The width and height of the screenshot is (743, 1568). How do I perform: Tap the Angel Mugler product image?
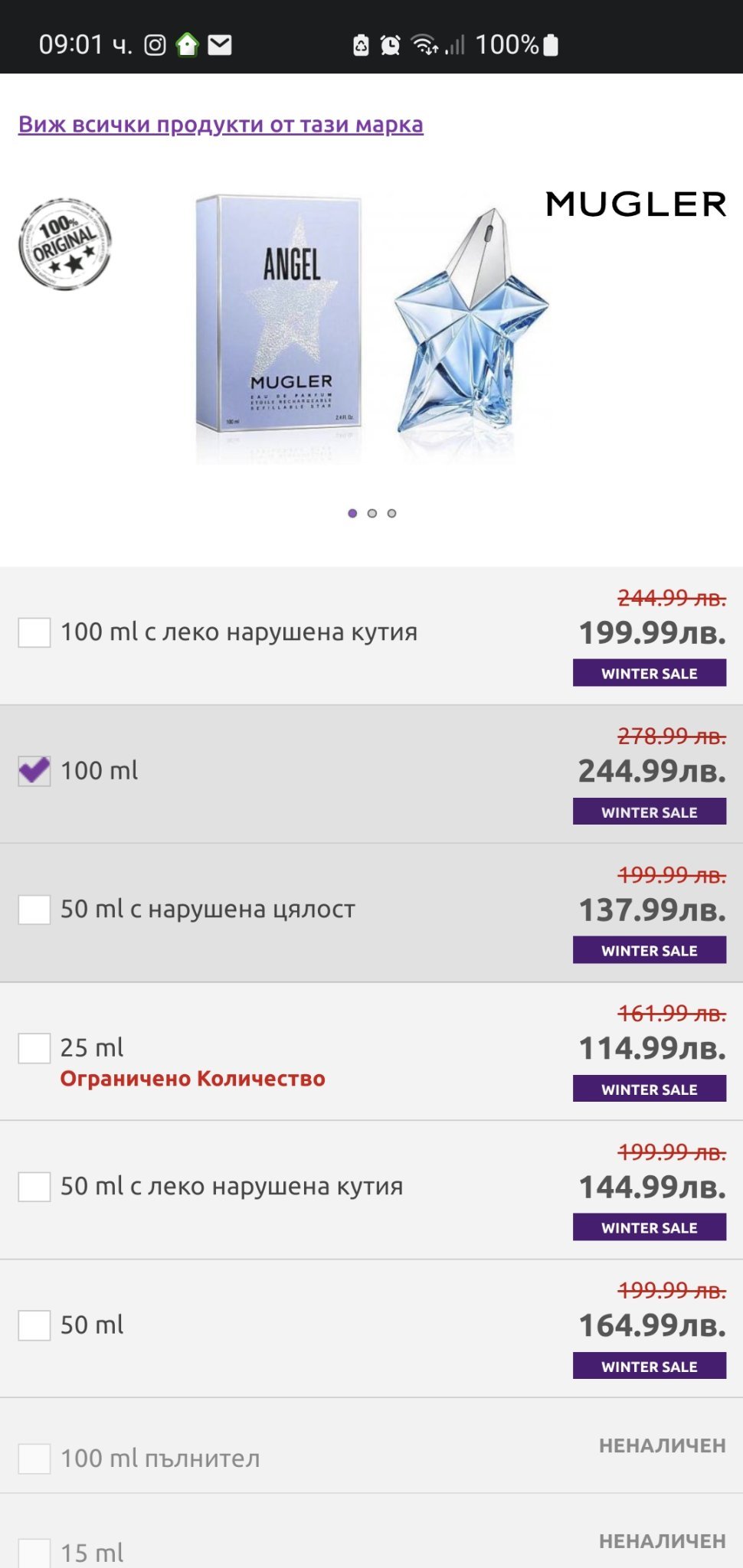point(371,328)
